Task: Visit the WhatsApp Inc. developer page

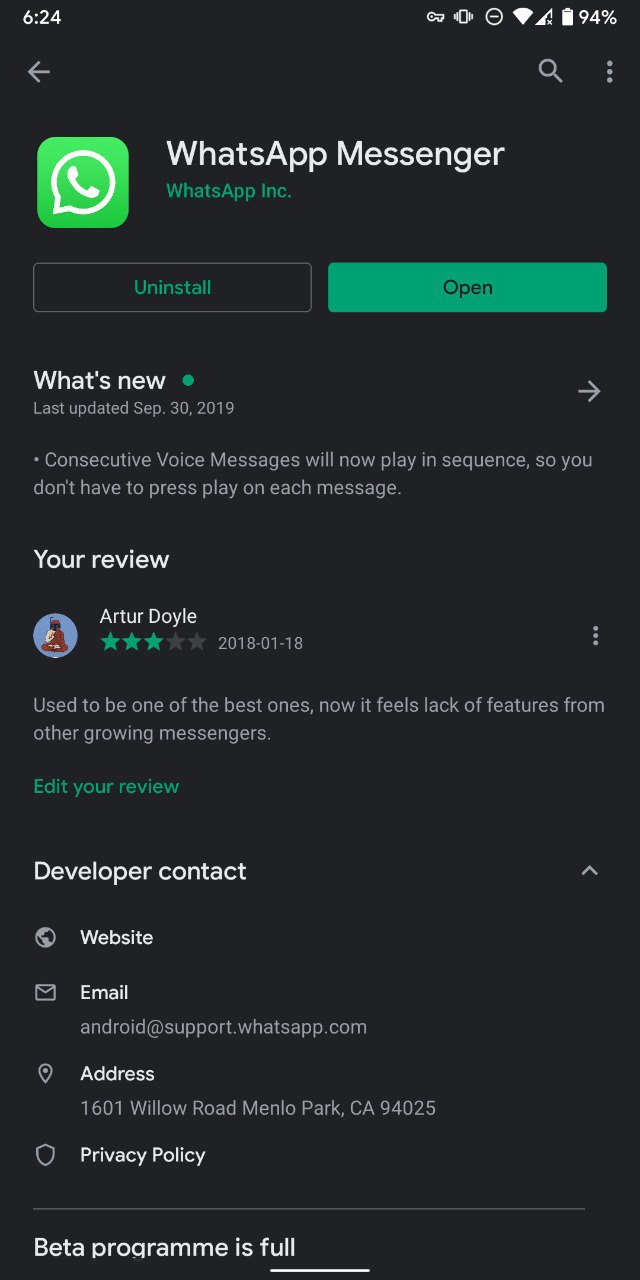Action: 228,190
